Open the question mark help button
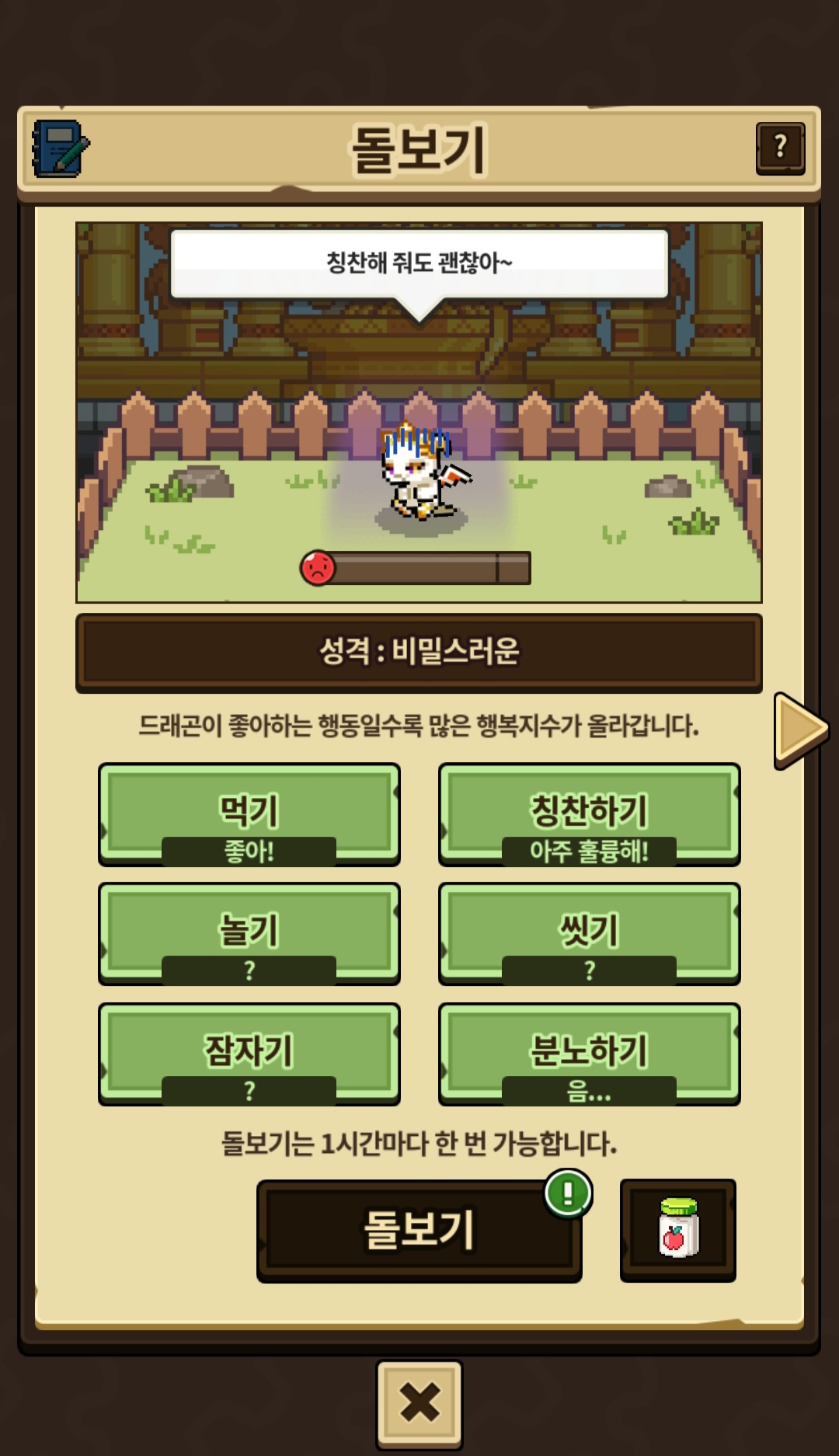839x1456 pixels. pos(780,148)
